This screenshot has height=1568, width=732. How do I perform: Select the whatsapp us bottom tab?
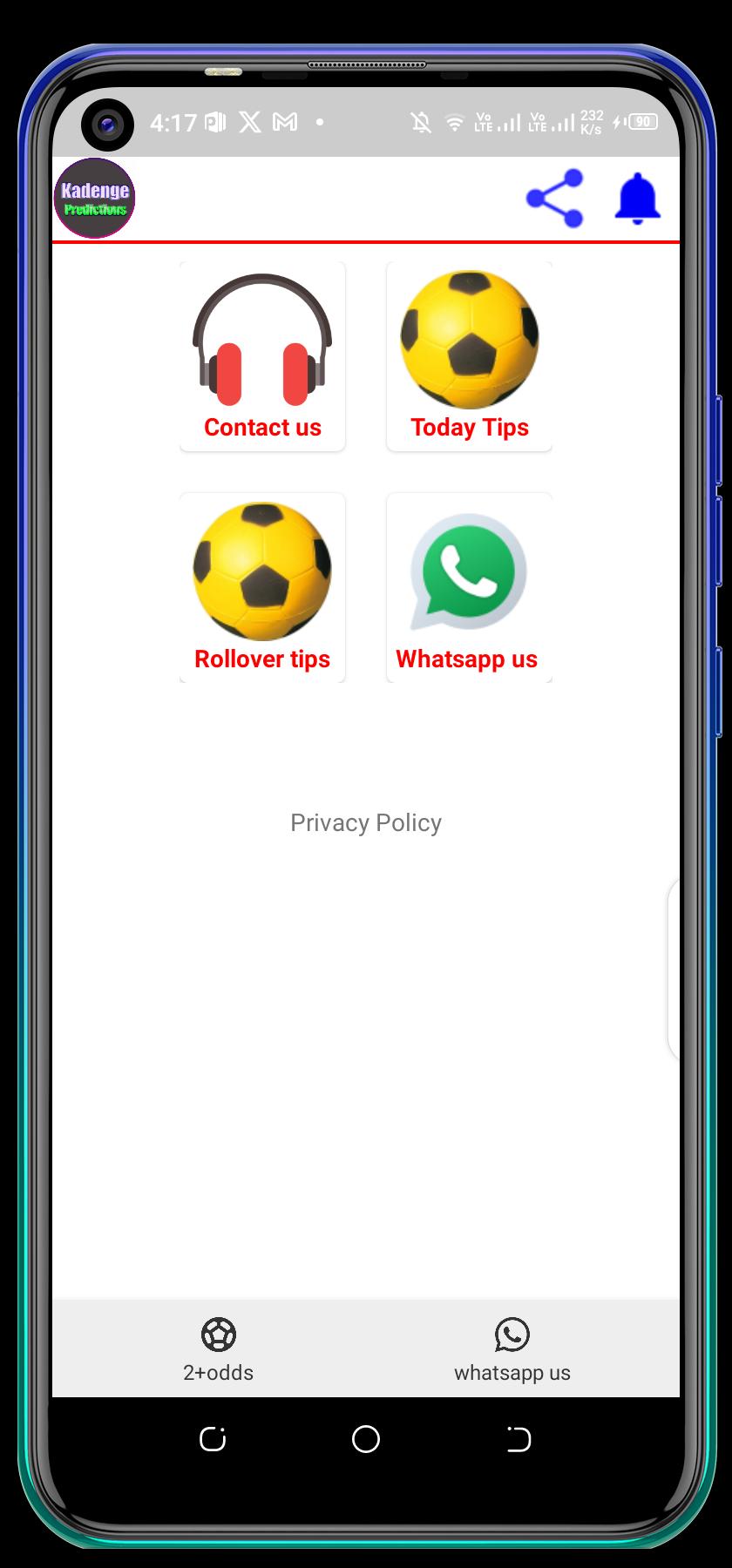[x=512, y=1349]
